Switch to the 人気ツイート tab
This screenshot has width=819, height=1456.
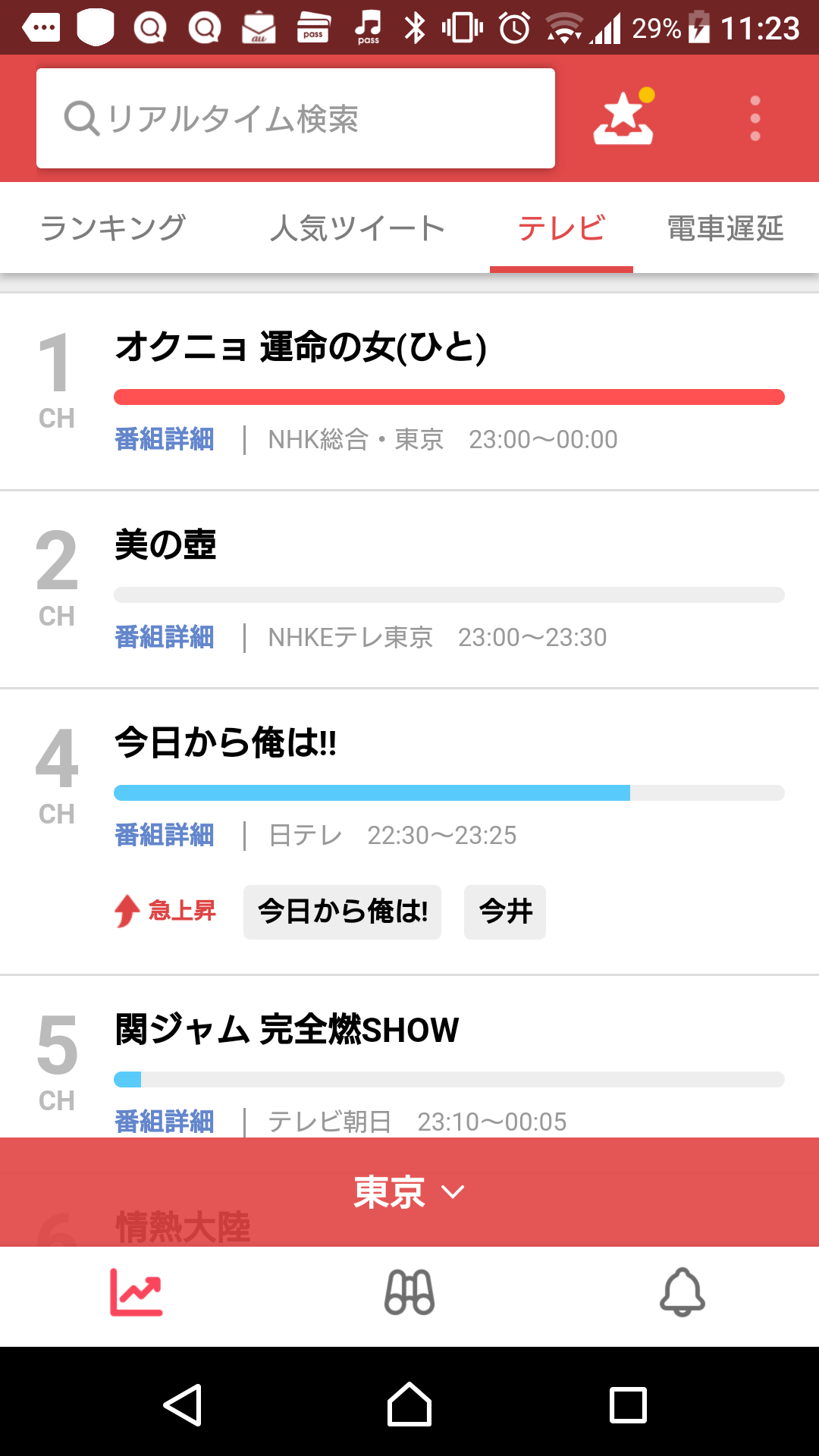tap(357, 227)
